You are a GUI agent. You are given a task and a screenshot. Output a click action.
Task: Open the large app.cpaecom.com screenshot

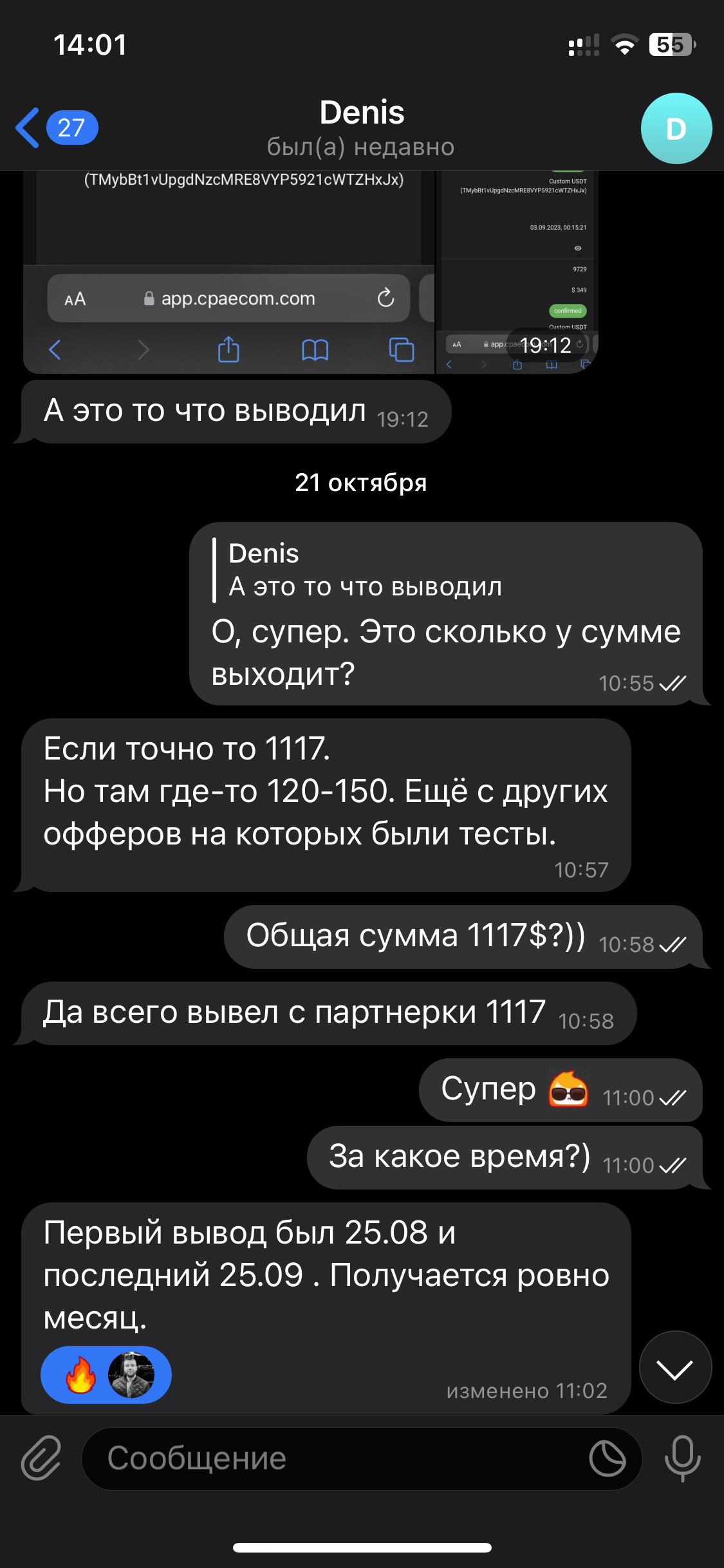[228, 270]
